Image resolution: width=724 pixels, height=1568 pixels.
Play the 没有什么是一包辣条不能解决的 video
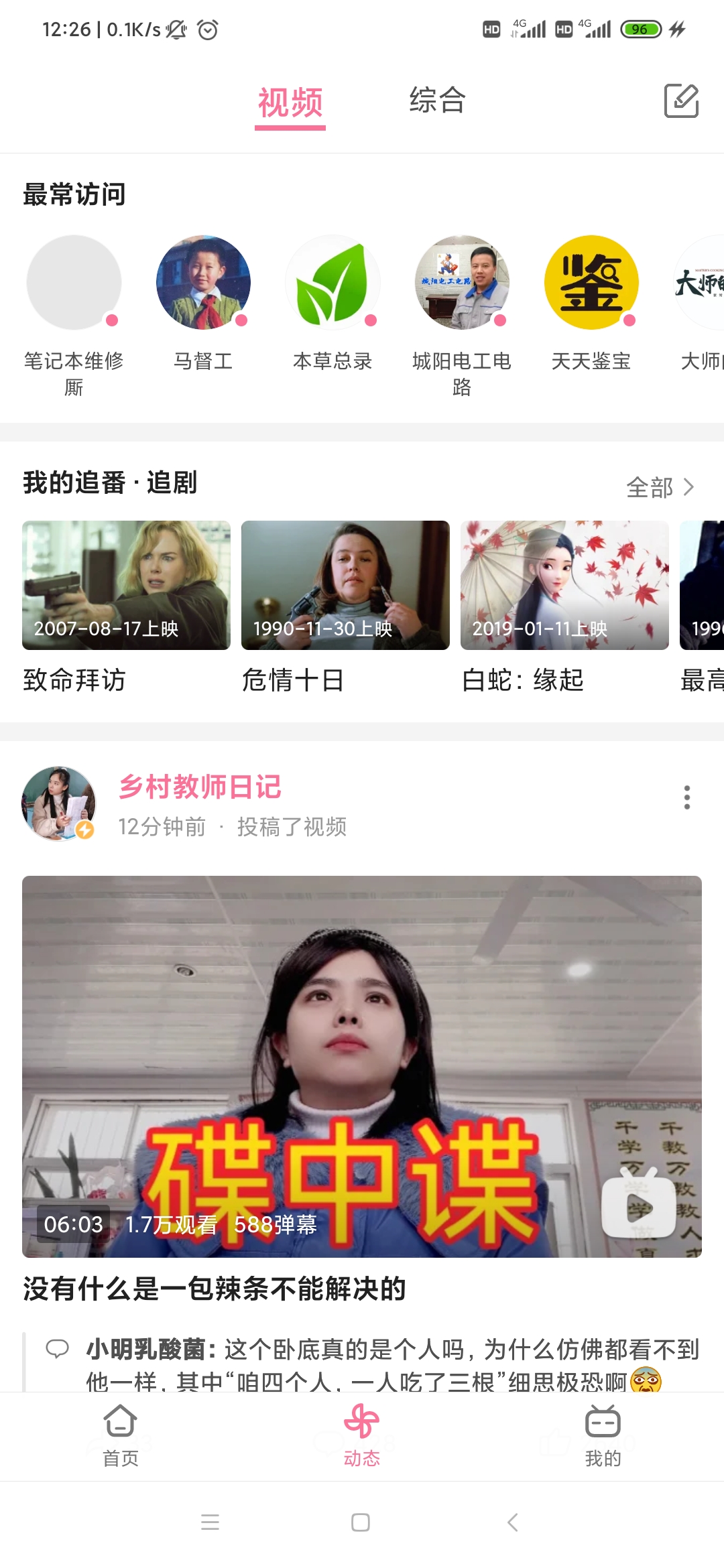coord(362,1066)
